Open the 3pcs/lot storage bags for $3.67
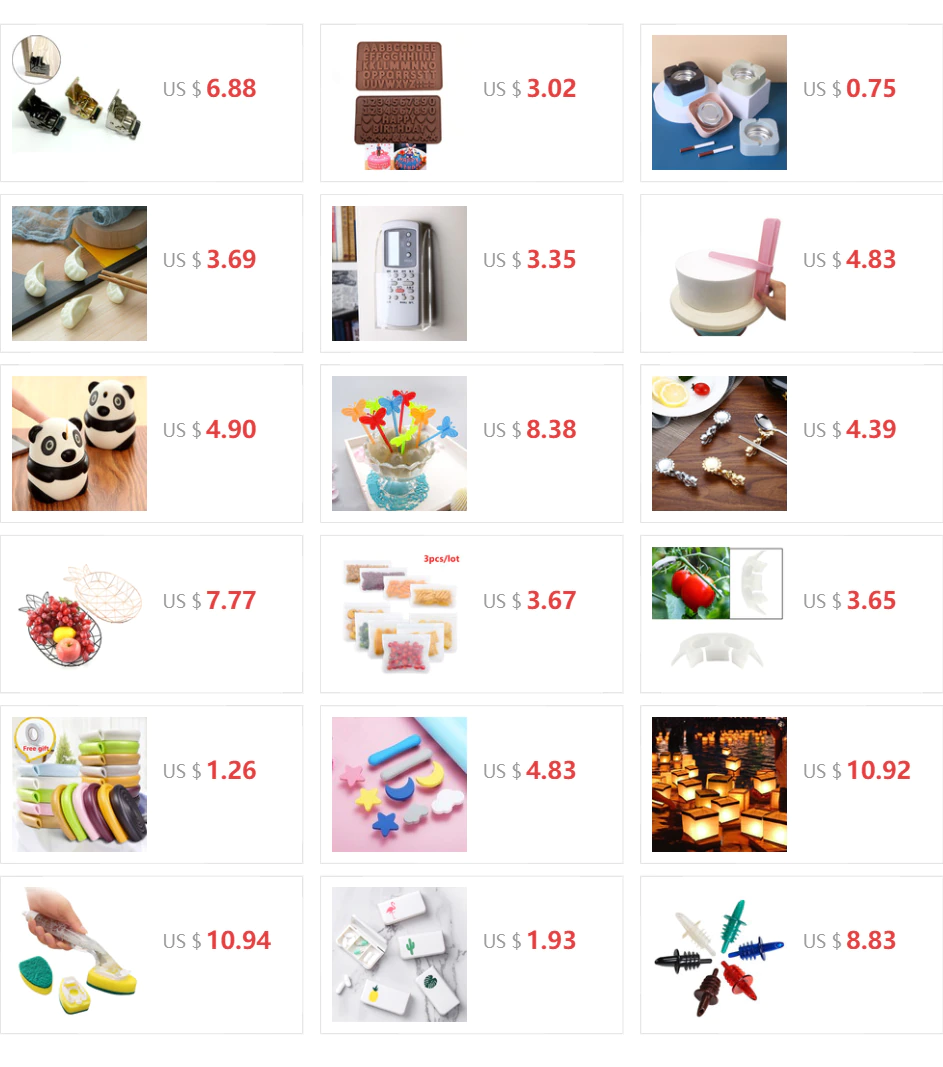943x1067 pixels. coord(399,613)
